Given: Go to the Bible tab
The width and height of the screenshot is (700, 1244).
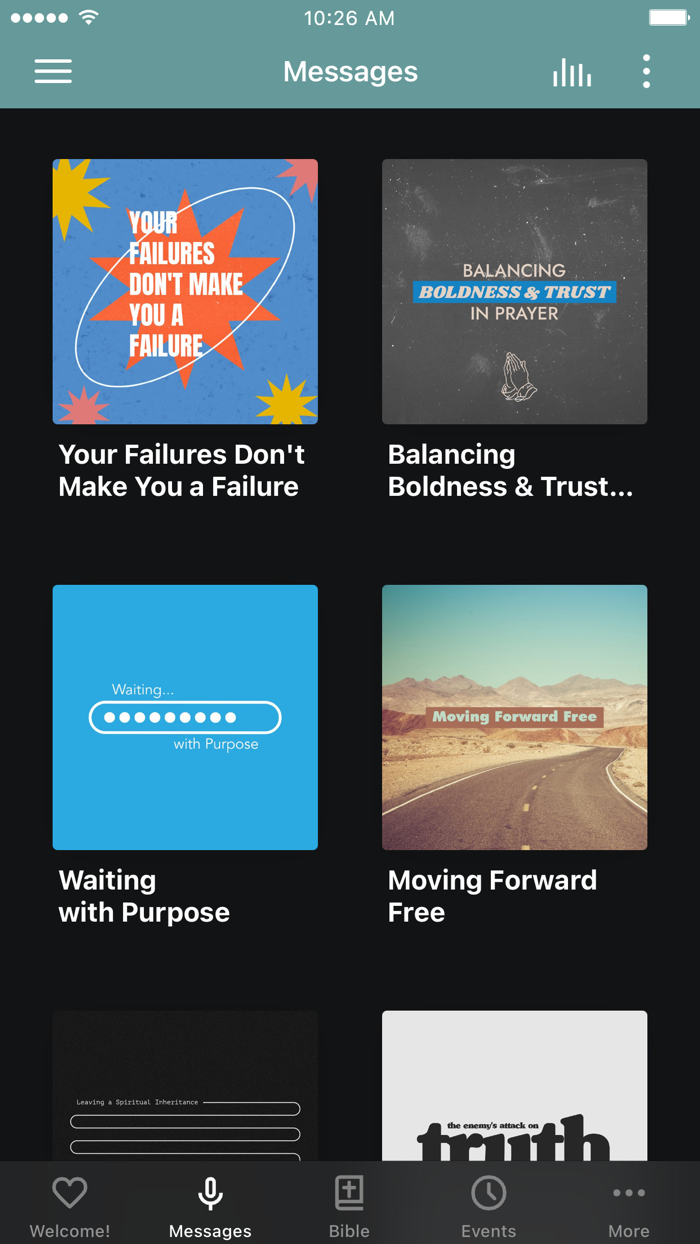Looking at the screenshot, I should (349, 1205).
